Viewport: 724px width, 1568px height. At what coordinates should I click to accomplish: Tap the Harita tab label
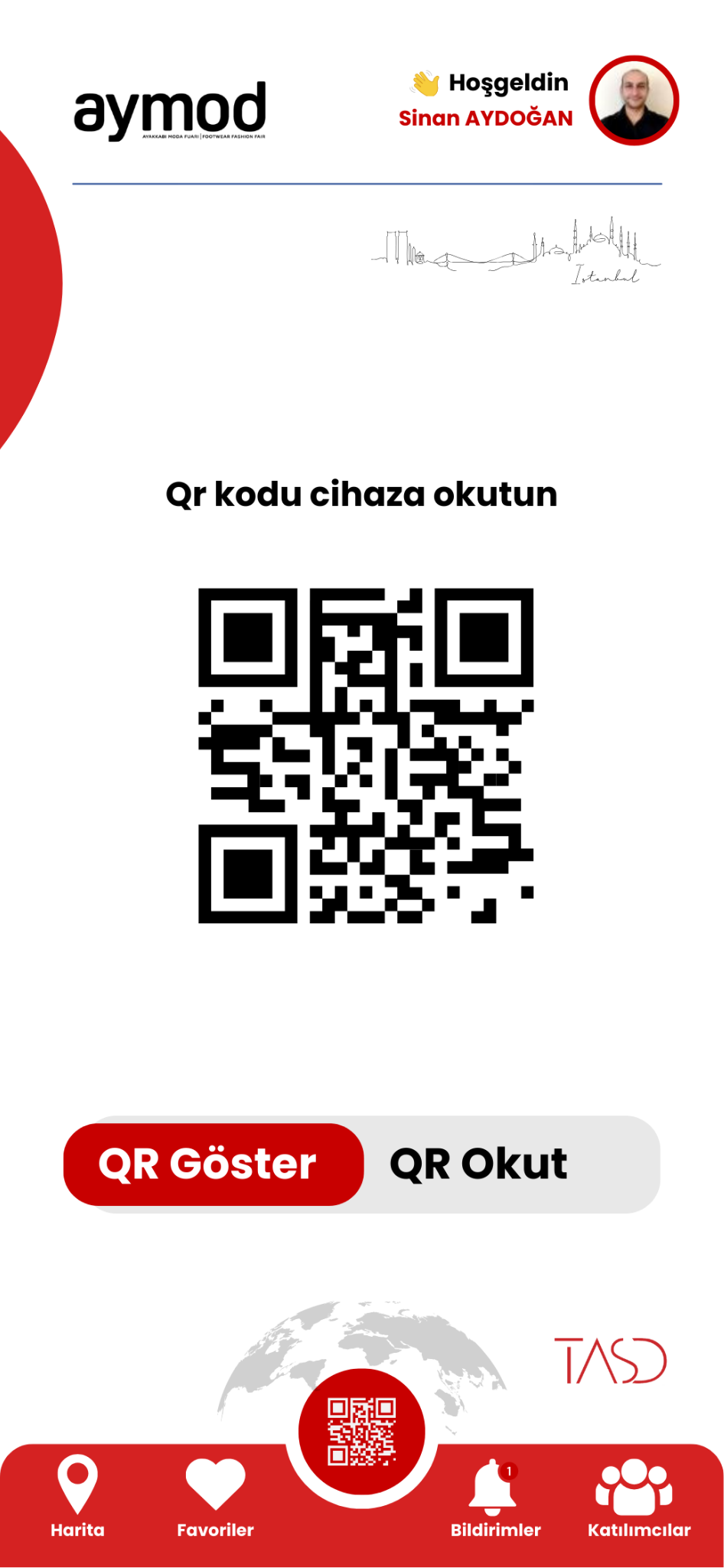pos(77,1530)
